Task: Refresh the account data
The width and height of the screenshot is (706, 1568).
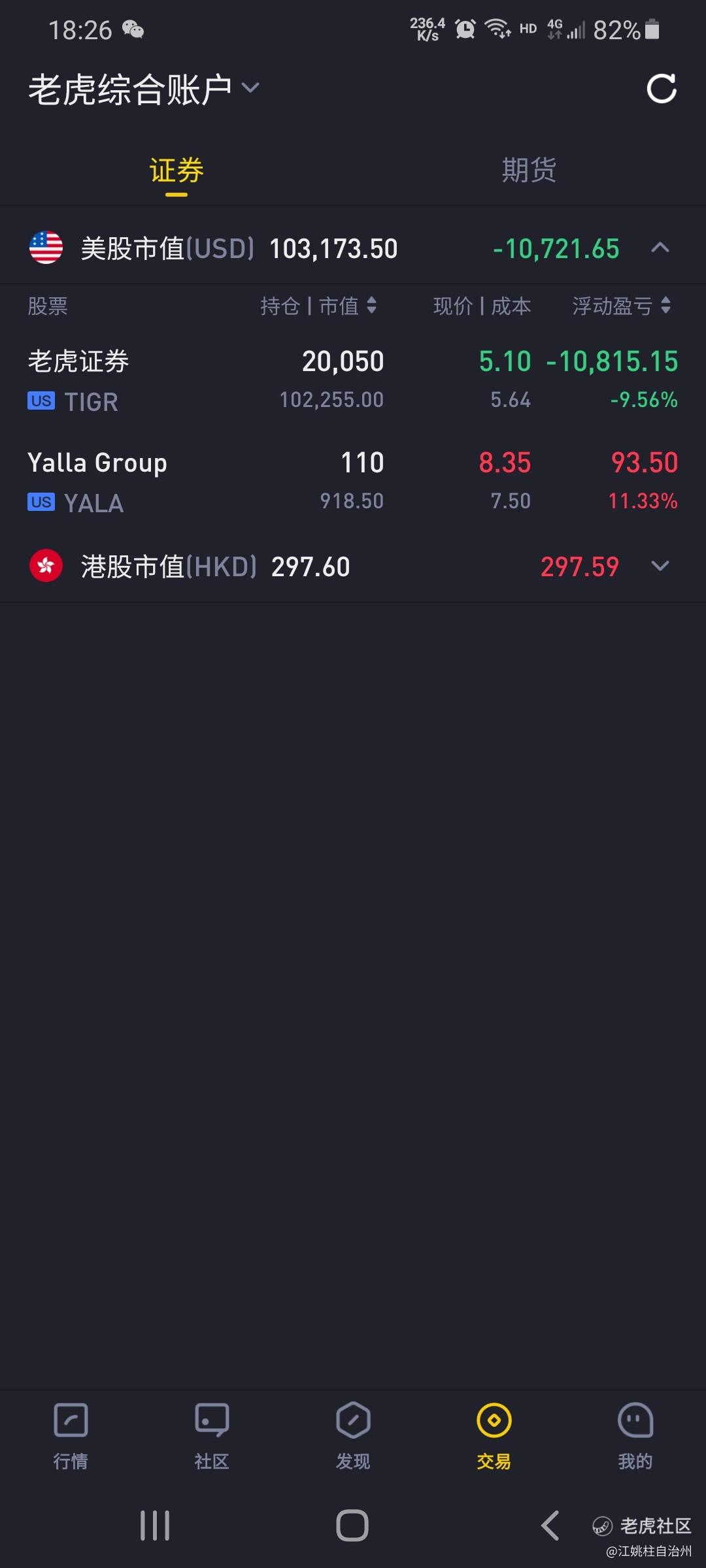Action: point(661,89)
